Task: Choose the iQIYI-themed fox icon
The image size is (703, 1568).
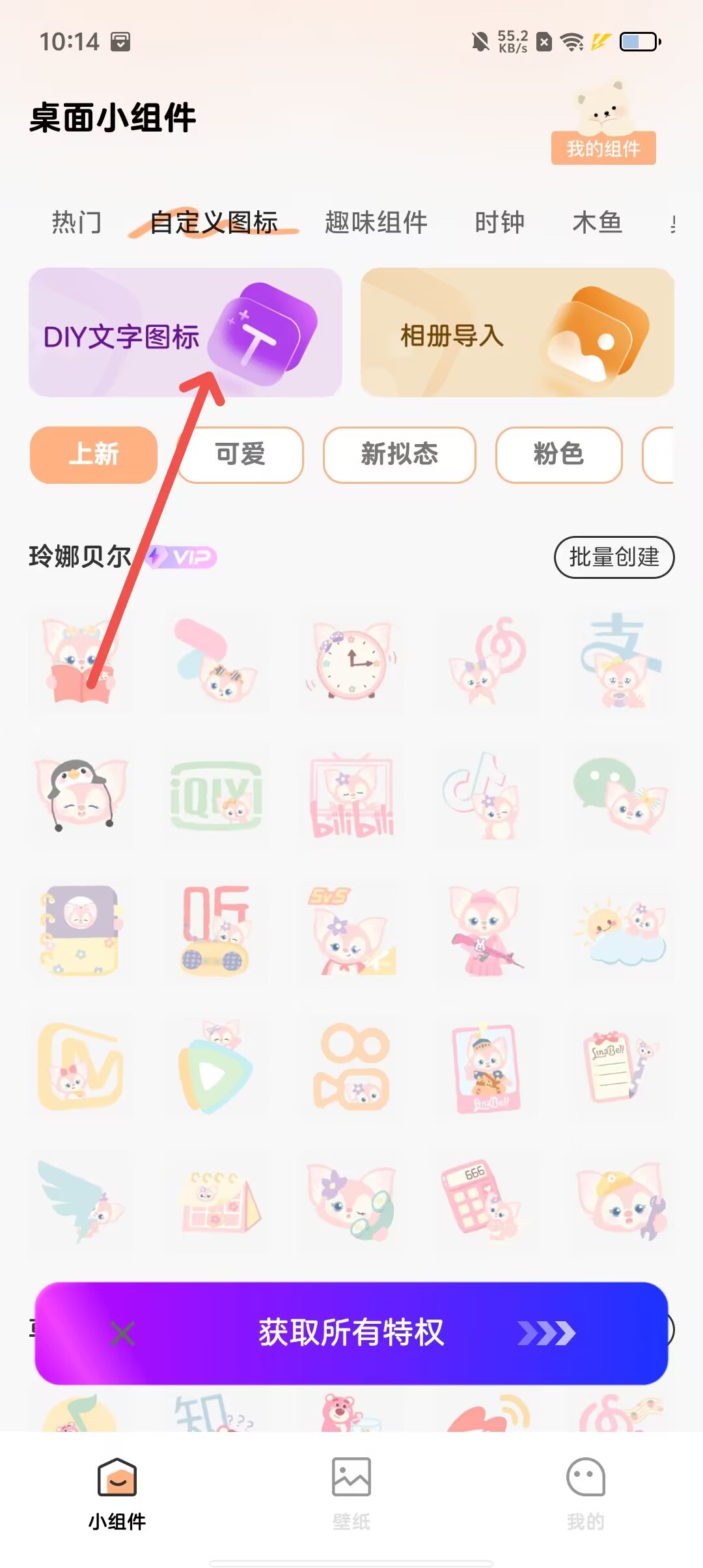Action: (216, 796)
